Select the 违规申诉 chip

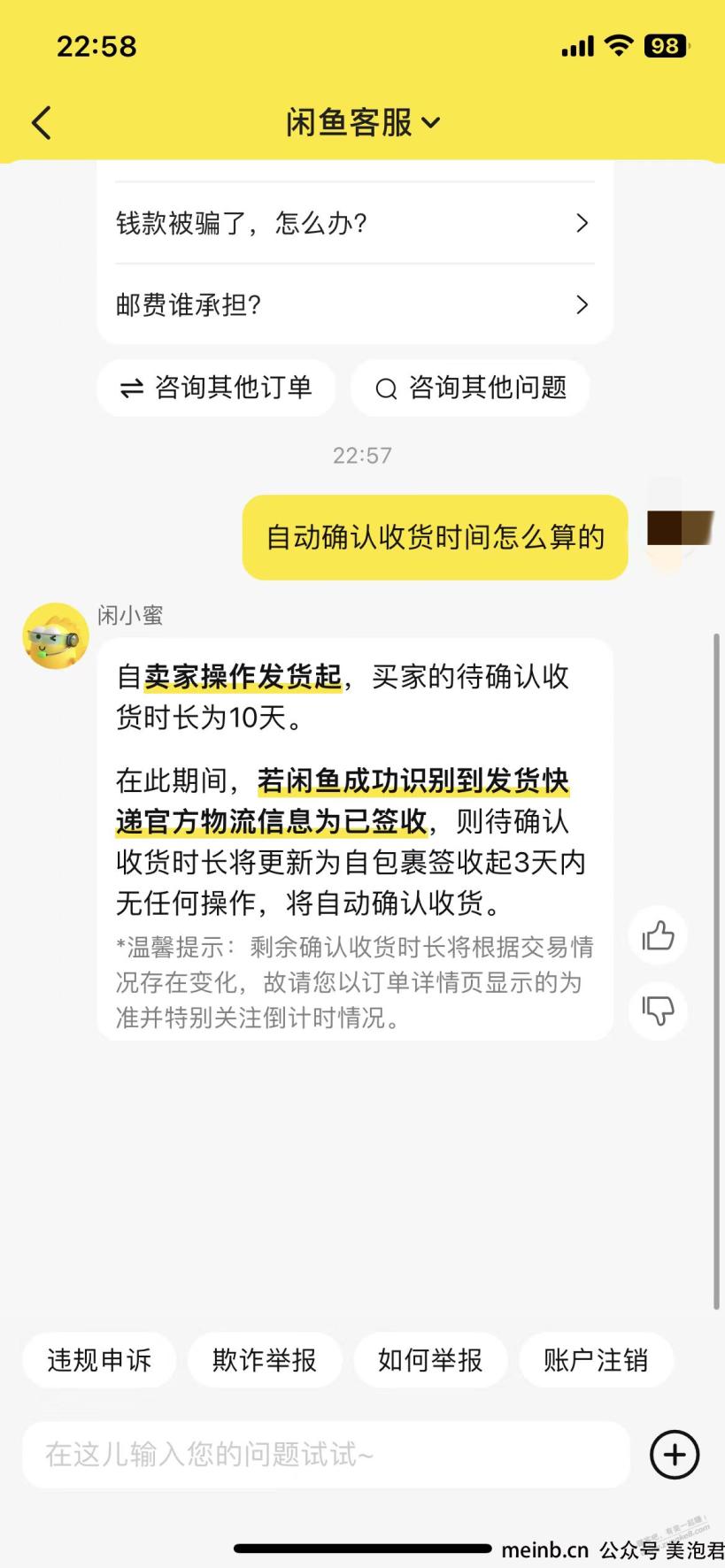pos(99,1359)
